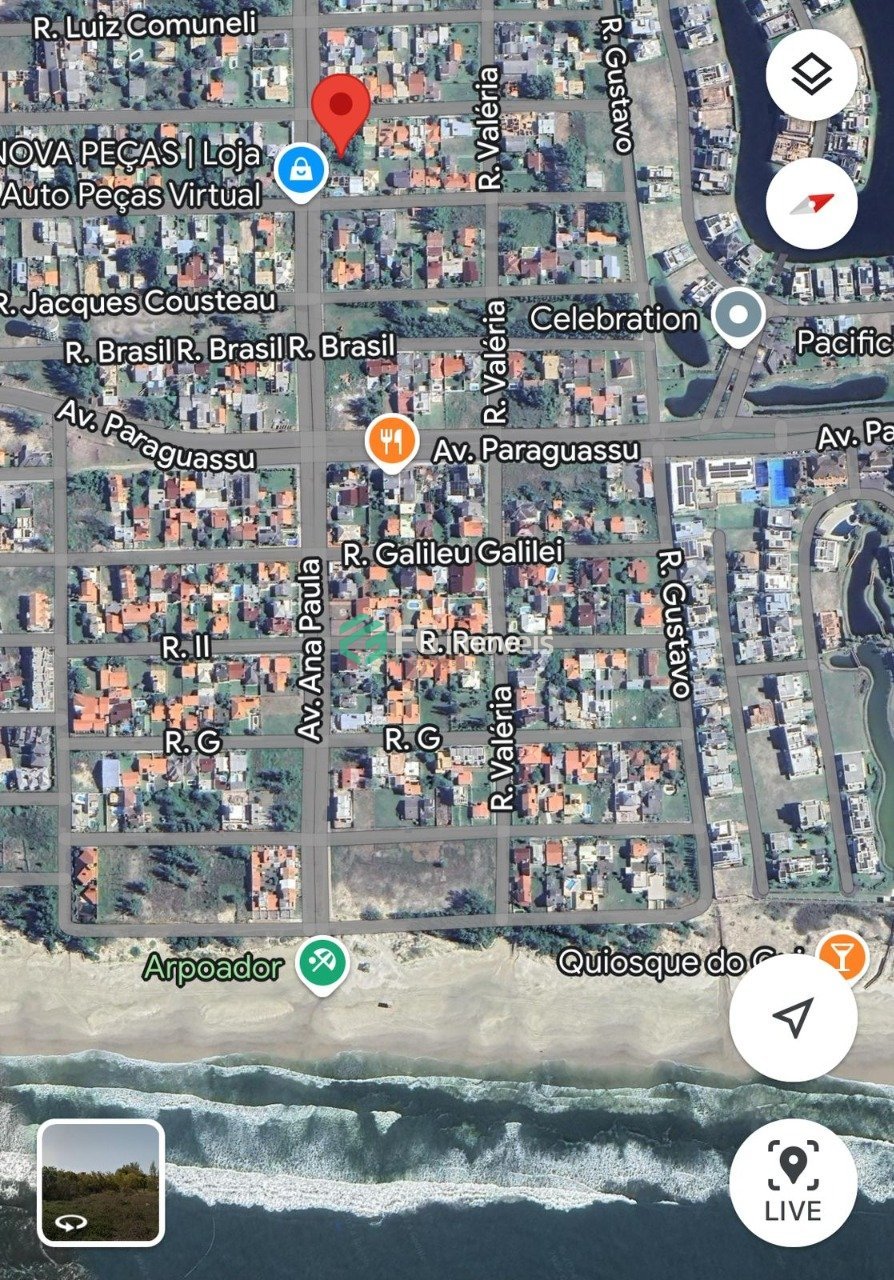Launch Live View navigation

pyautogui.click(x=793, y=1181)
